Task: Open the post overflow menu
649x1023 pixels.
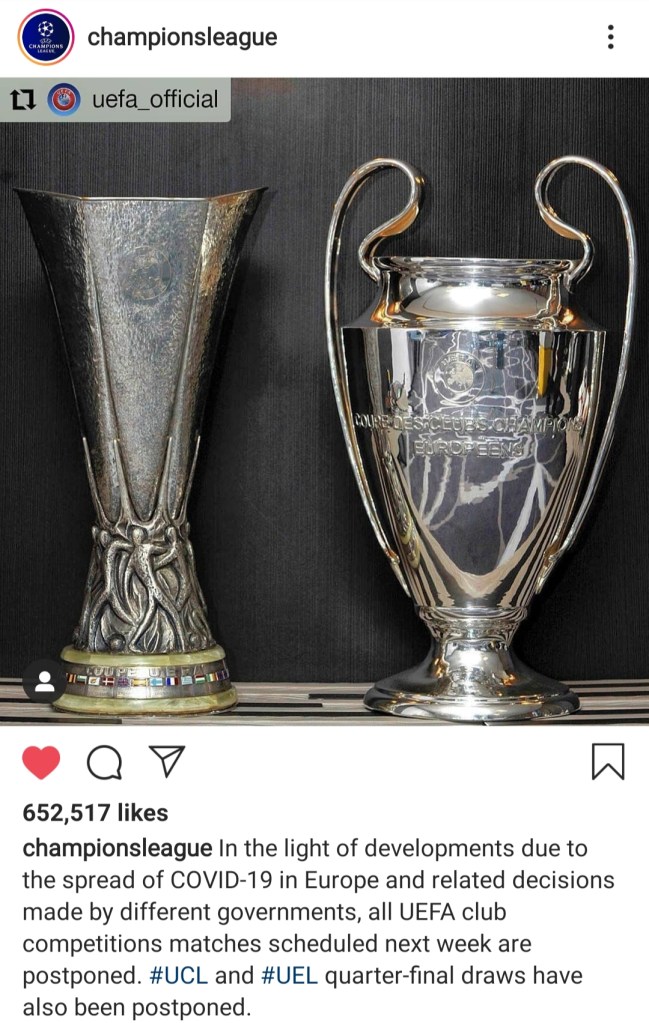Action: [x=610, y=37]
